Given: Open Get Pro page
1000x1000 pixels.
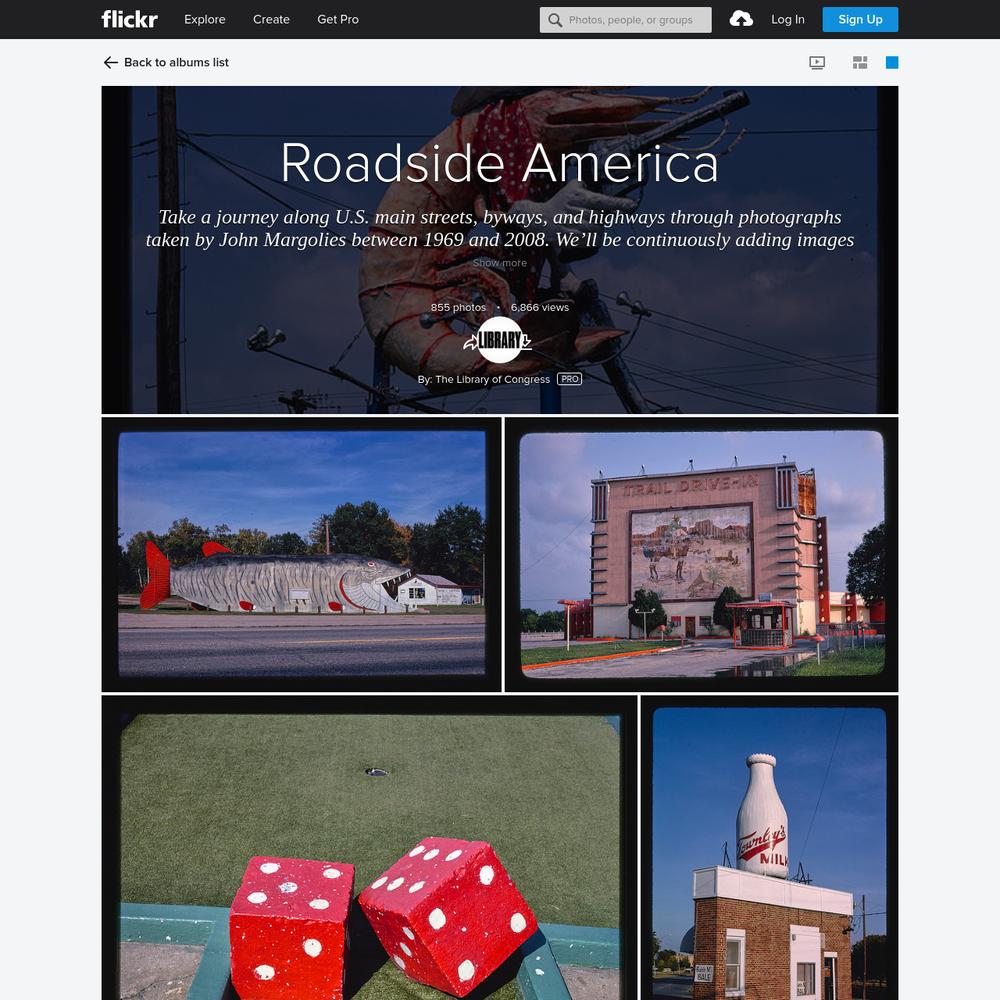Looking at the screenshot, I should point(337,19).
